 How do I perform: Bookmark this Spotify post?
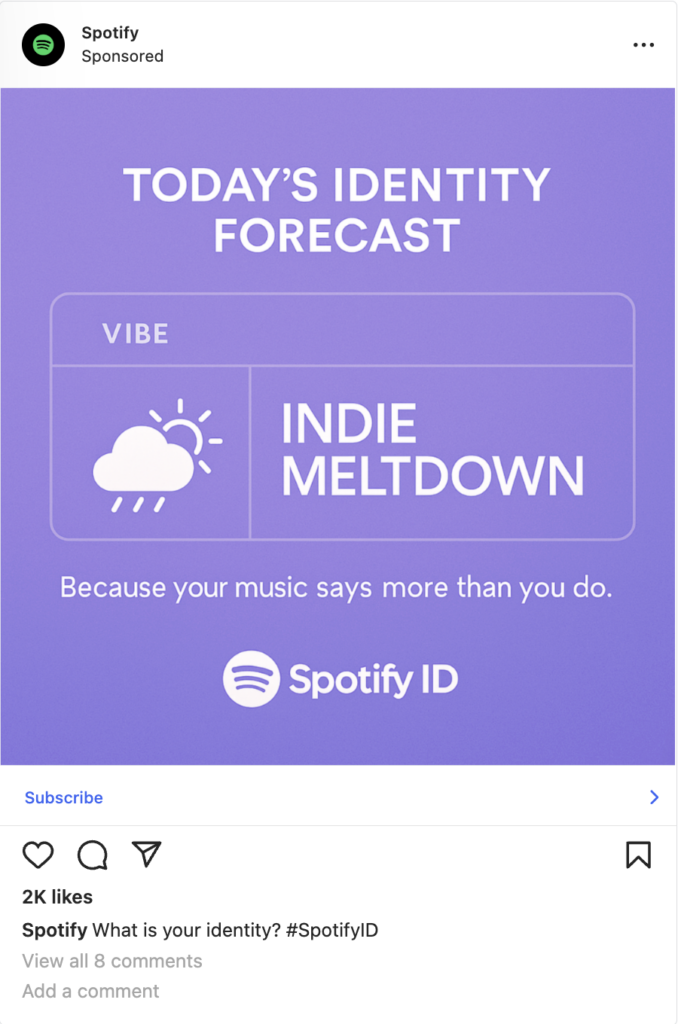click(x=638, y=854)
